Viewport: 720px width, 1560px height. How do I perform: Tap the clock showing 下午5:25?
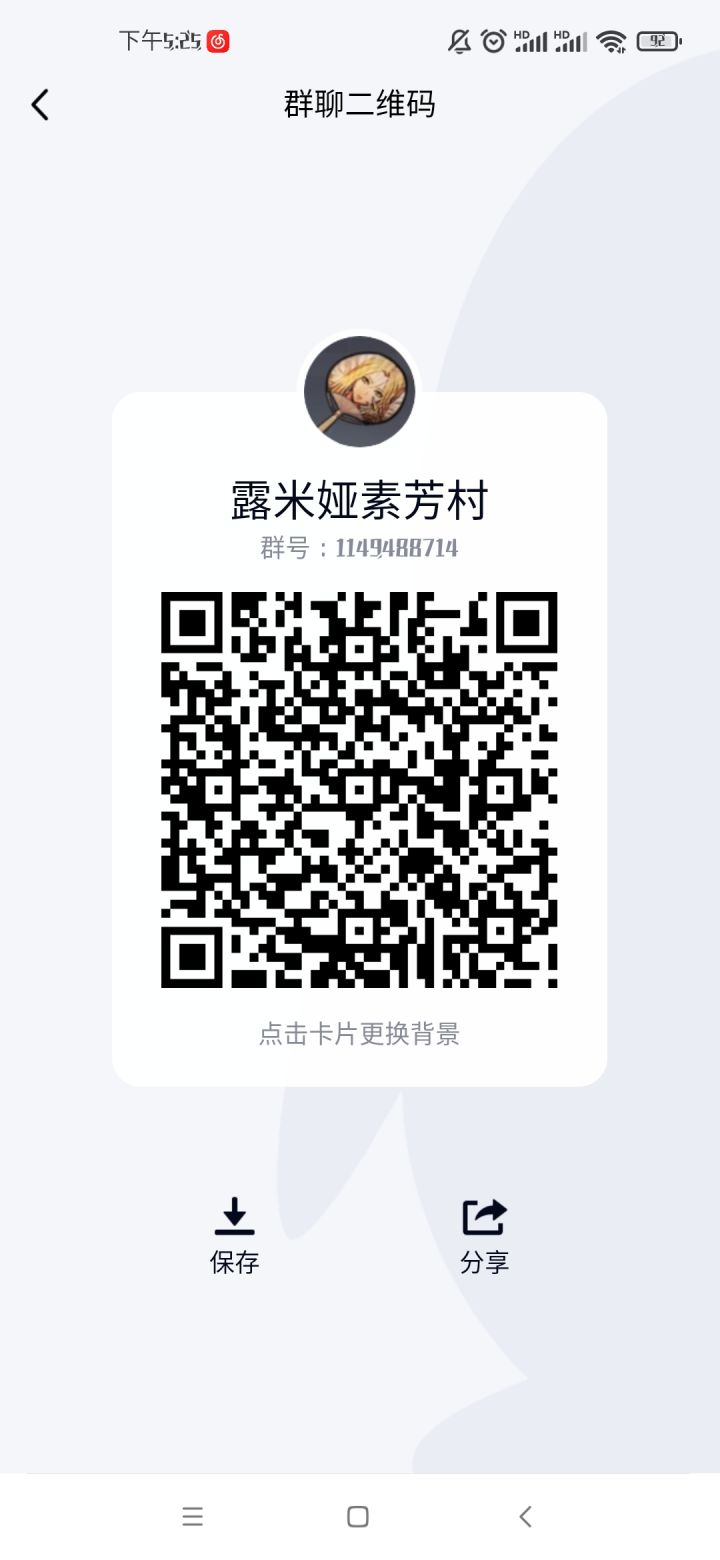[160, 40]
